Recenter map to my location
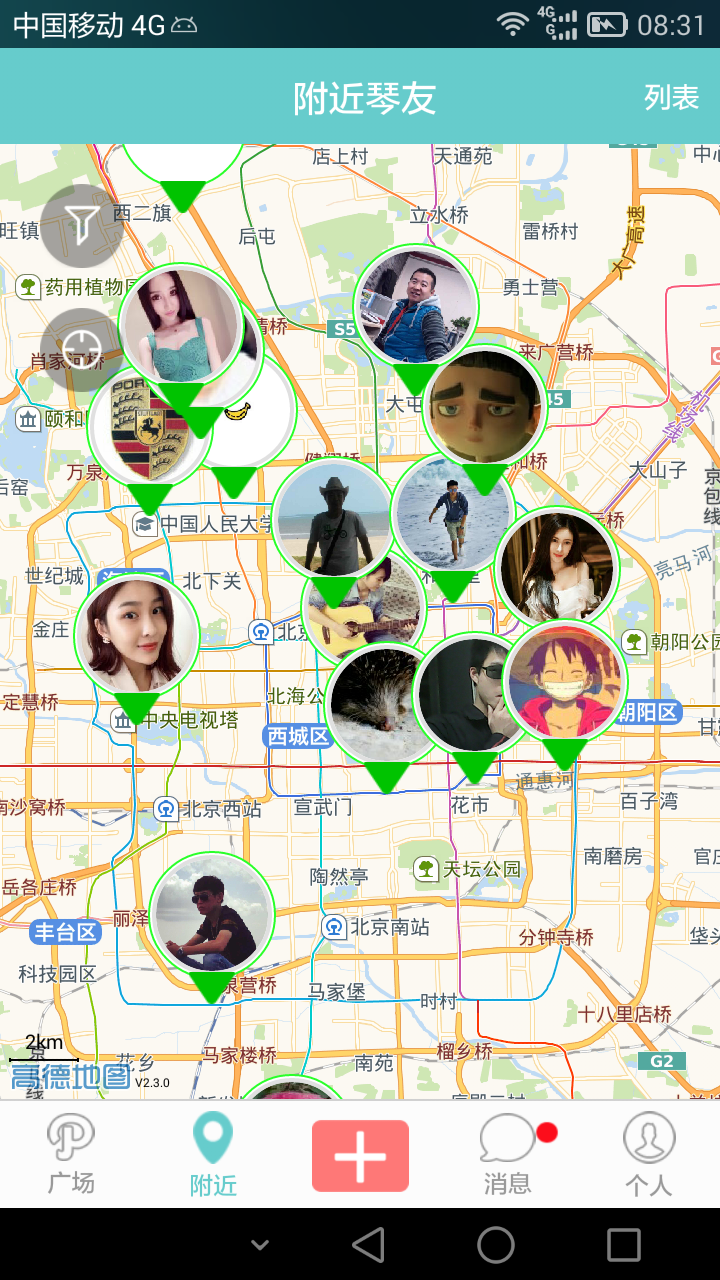The width and height of the screenshot is (720, 1280). tap(80, 350)
